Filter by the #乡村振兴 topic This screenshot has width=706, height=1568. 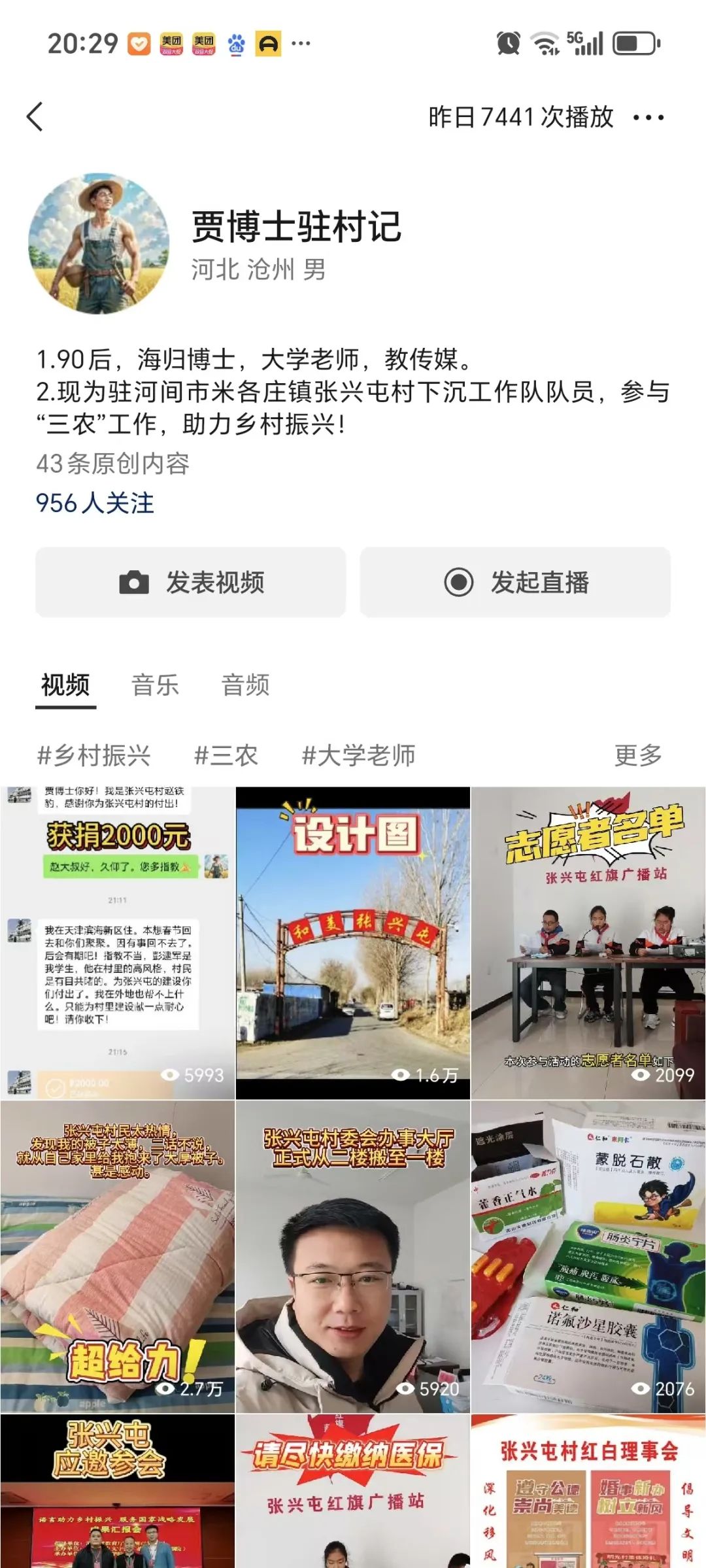(x=93, y=755)
